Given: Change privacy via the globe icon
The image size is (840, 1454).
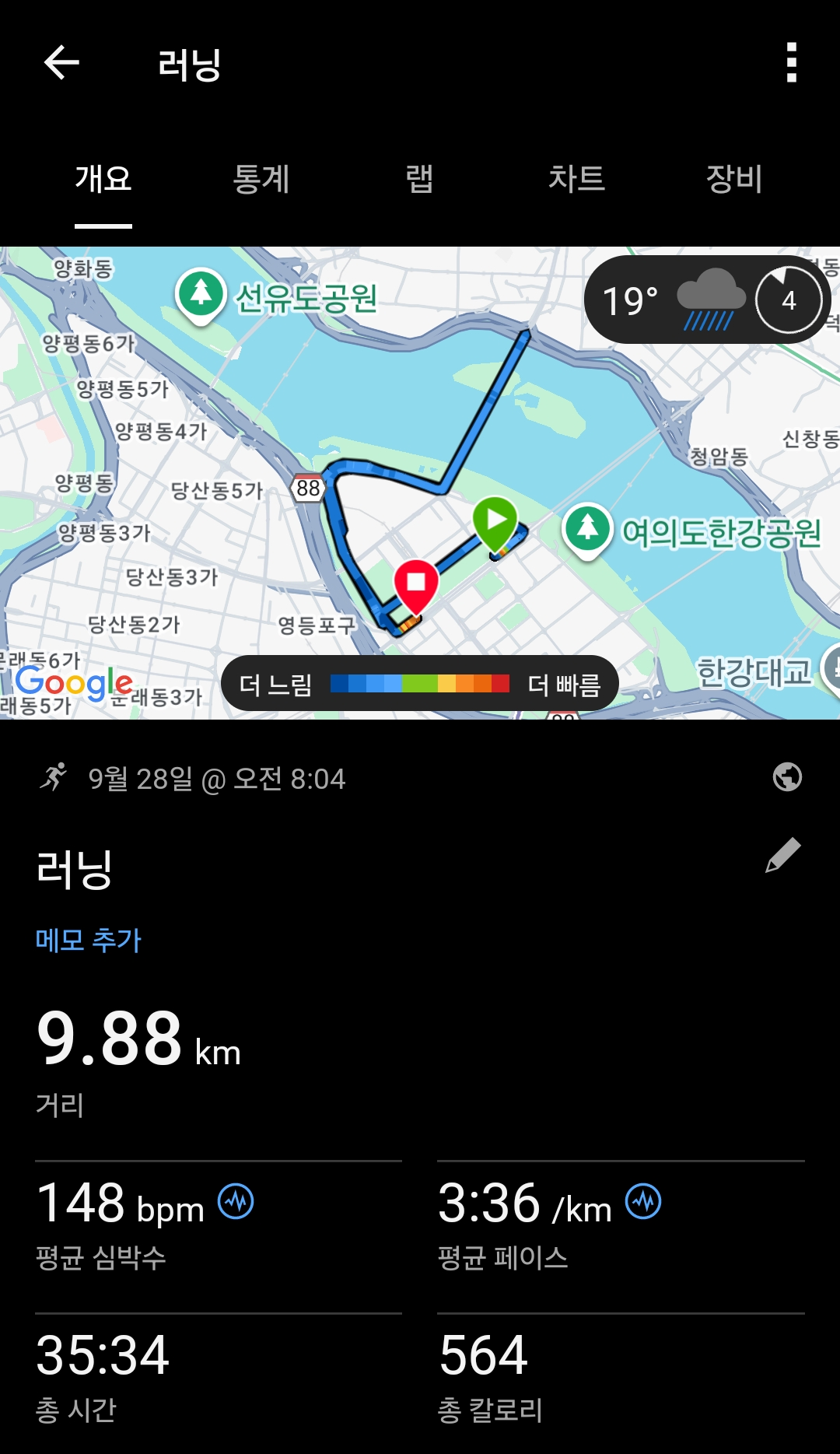Looking at the screenshot, I should tap(787, 776).
